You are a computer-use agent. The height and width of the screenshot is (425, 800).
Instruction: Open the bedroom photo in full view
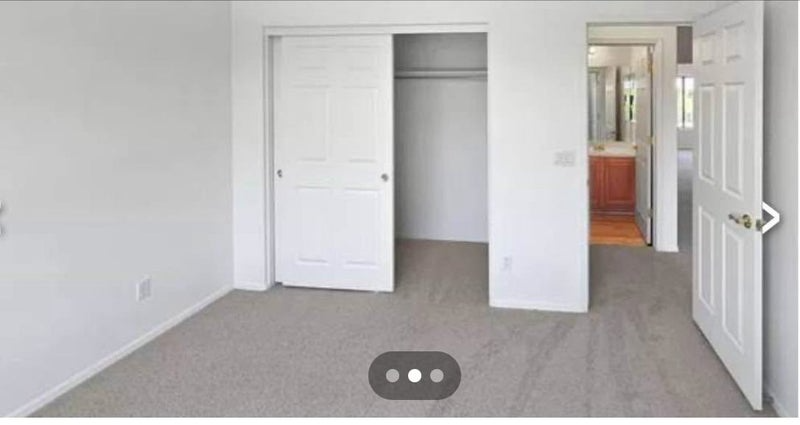coord(400,200)
